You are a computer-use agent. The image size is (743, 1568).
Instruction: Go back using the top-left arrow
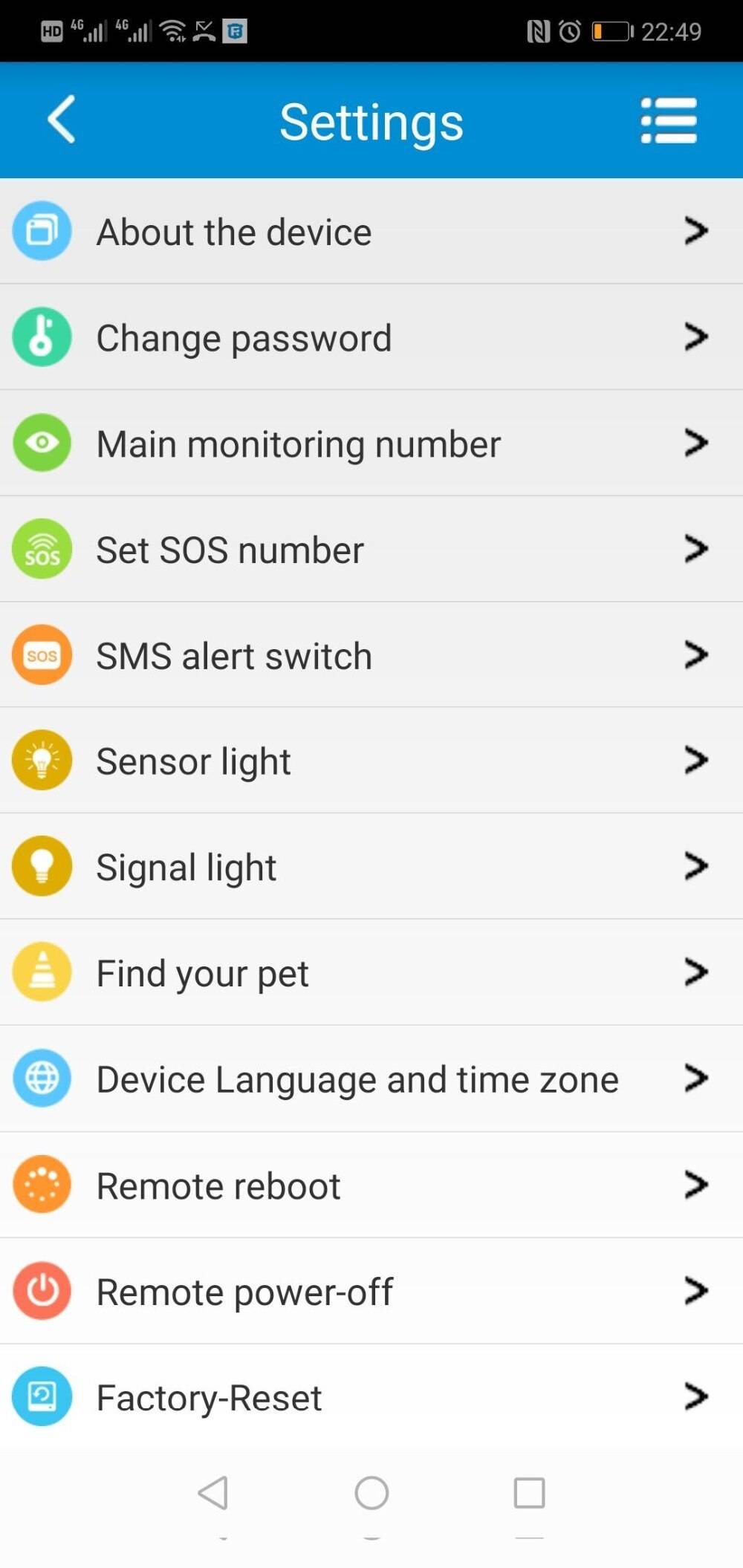[x=62, y=120]
